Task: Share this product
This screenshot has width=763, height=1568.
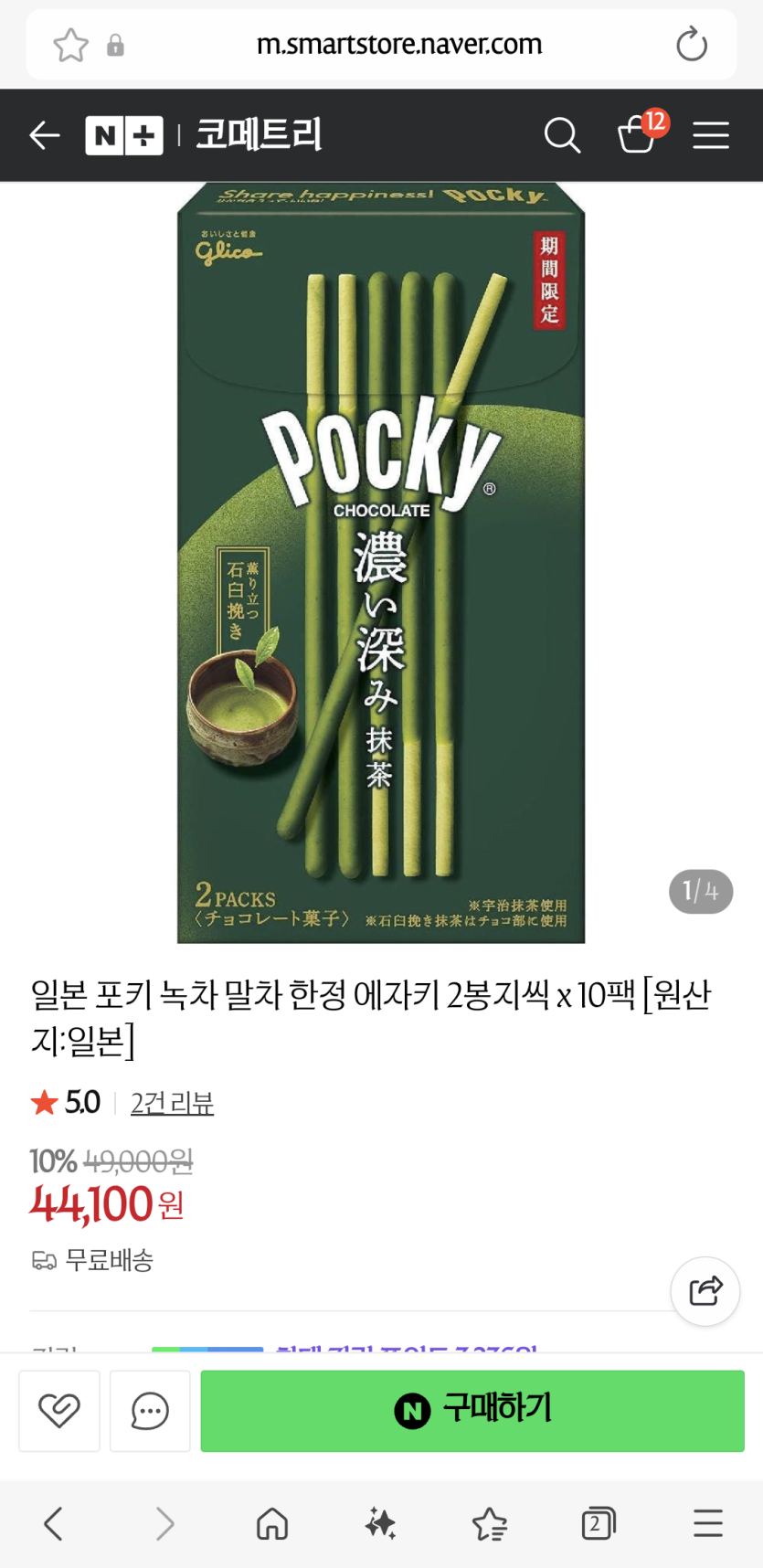Action: pyautogui.click(x=705, y=1290)
